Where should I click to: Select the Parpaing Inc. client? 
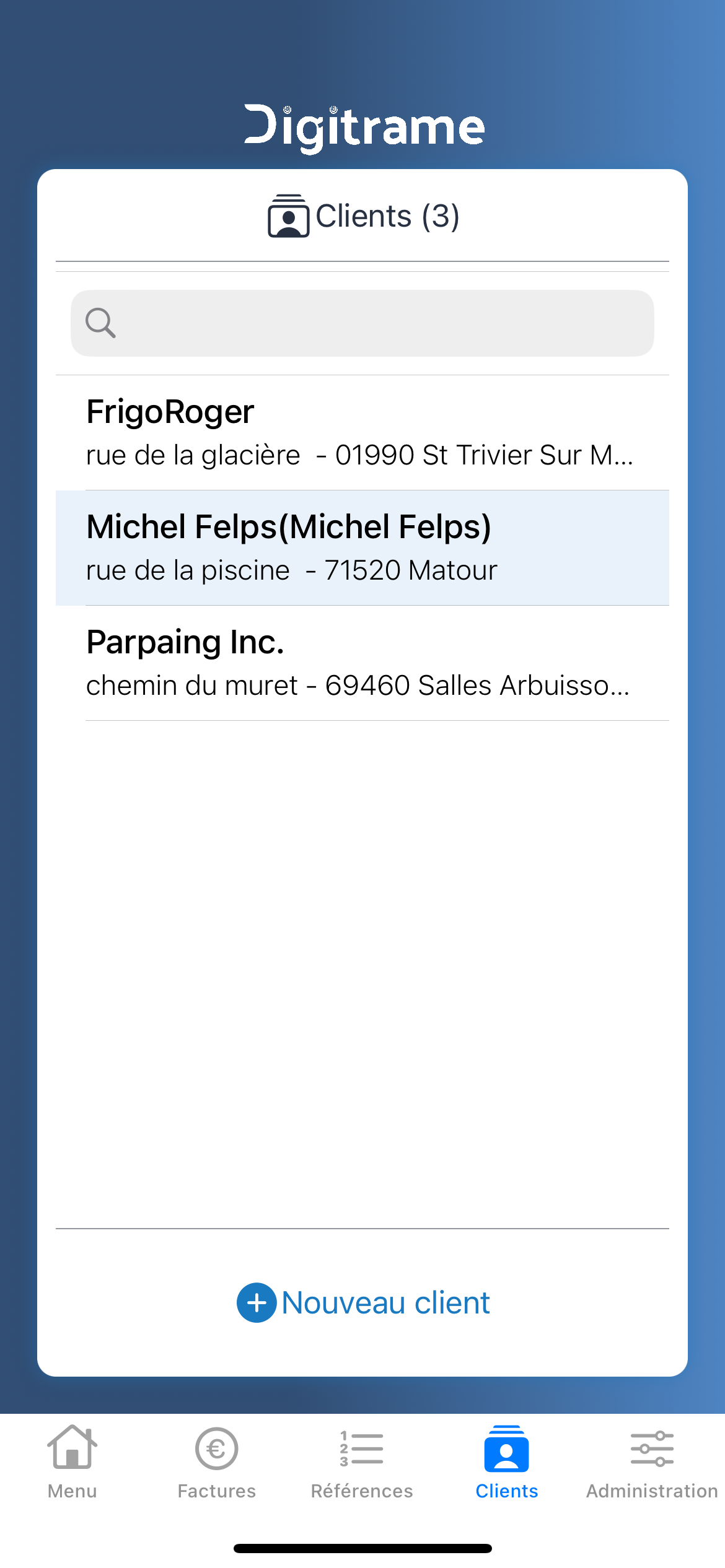point(362,663)
